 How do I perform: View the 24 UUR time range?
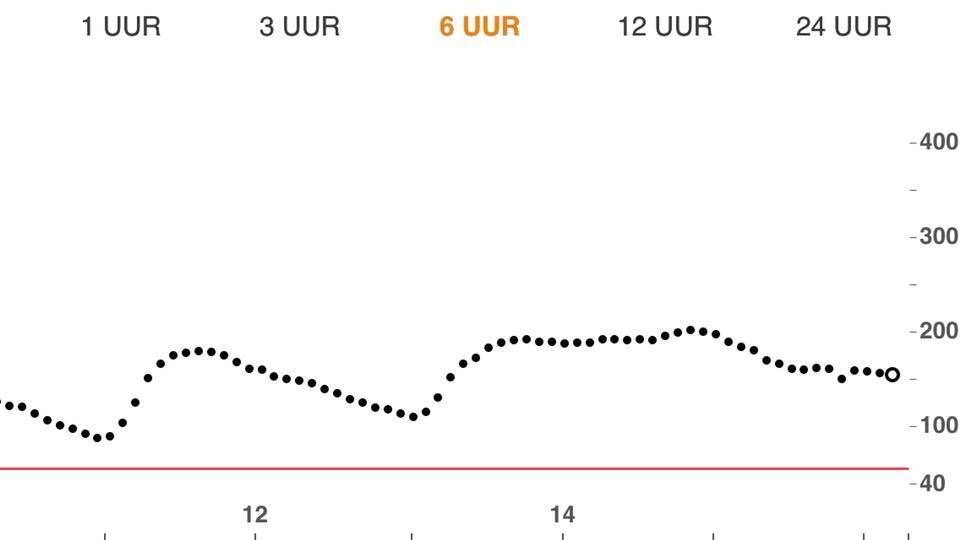[843, 26]
